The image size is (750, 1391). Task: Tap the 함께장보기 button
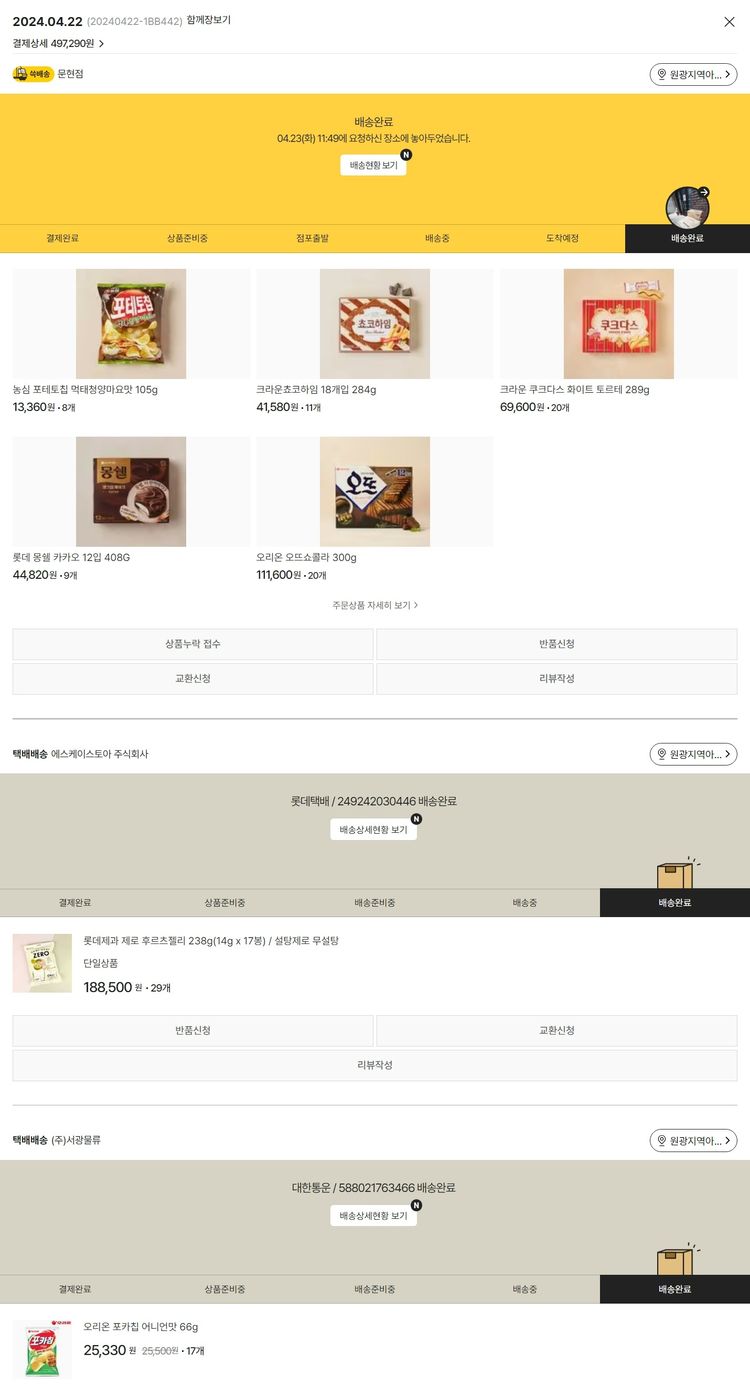208,20
